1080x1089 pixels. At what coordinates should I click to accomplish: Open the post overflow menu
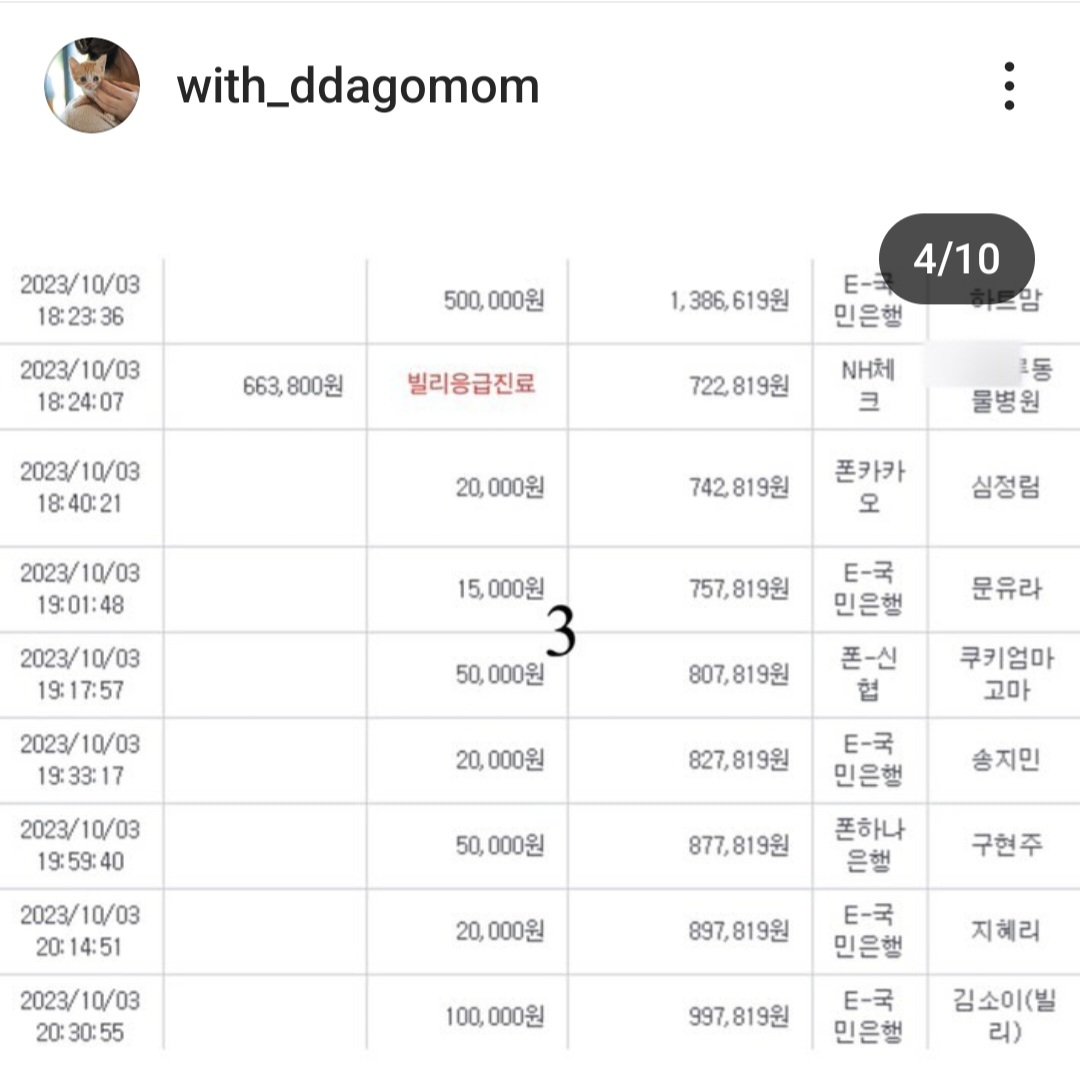pos(1009,86)
